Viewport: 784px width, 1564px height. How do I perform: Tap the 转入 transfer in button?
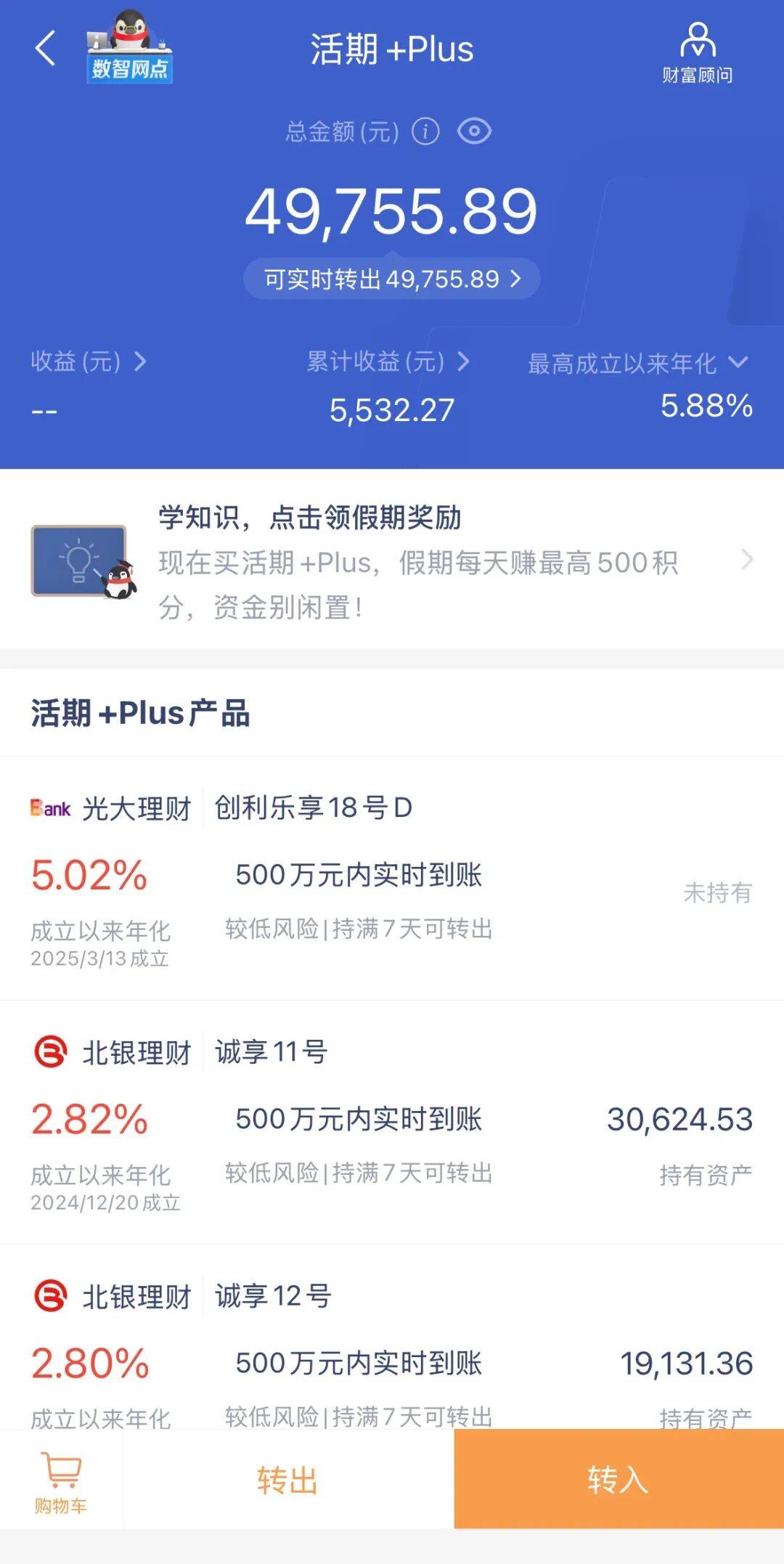tap(618, 1480)
